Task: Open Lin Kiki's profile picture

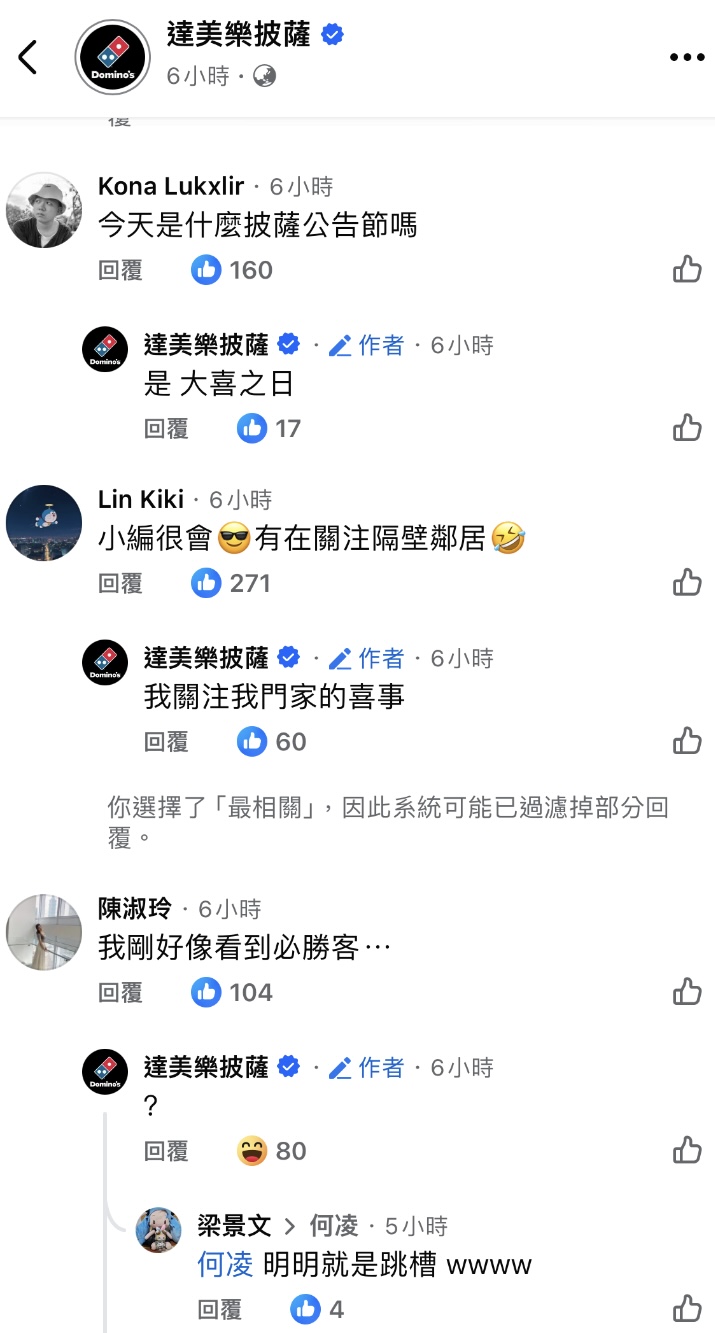Action: [x=44, y=523]
